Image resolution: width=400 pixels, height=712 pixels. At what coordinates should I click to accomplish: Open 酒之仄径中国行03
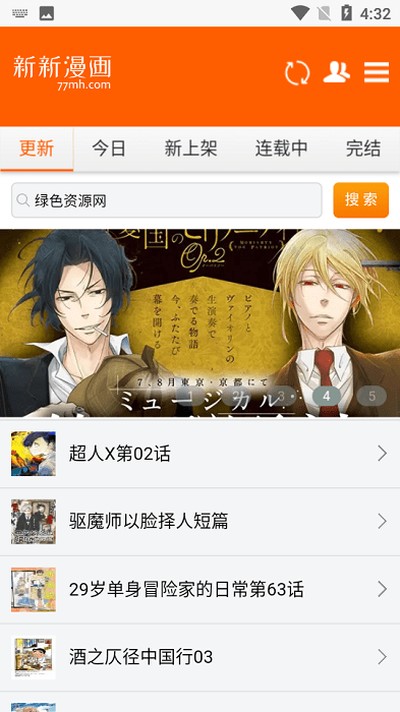pos(200,657)
